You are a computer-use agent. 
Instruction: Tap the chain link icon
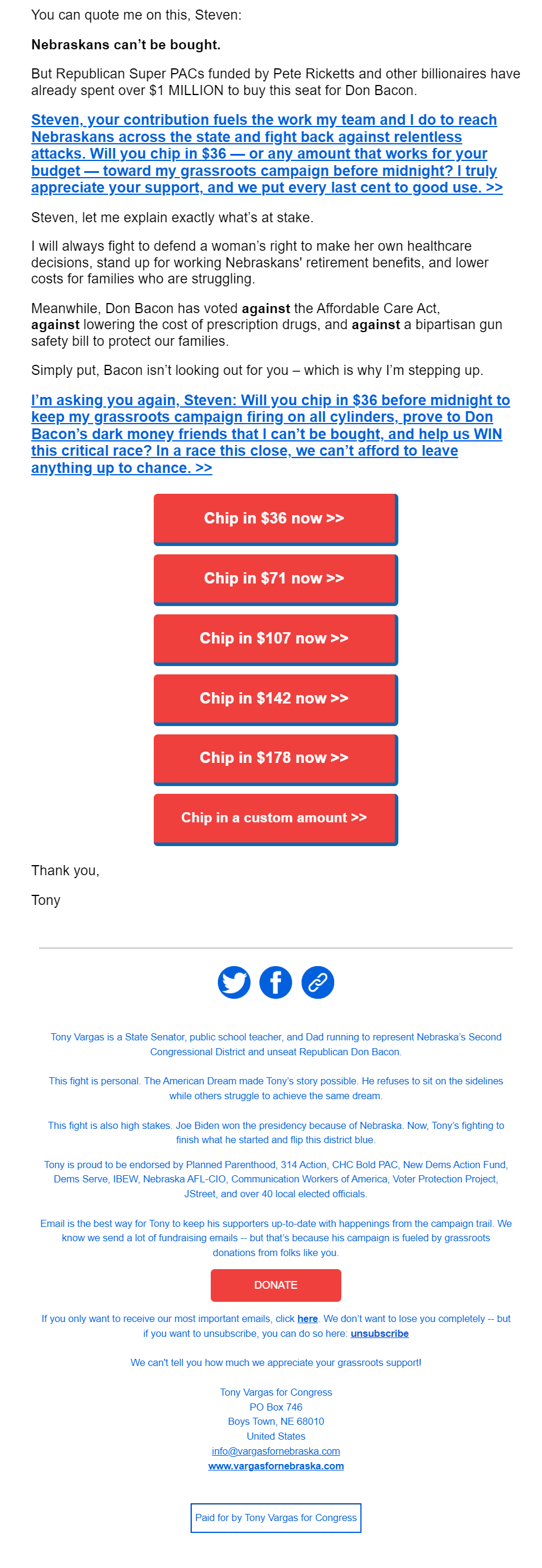click(x=318, y=982)
